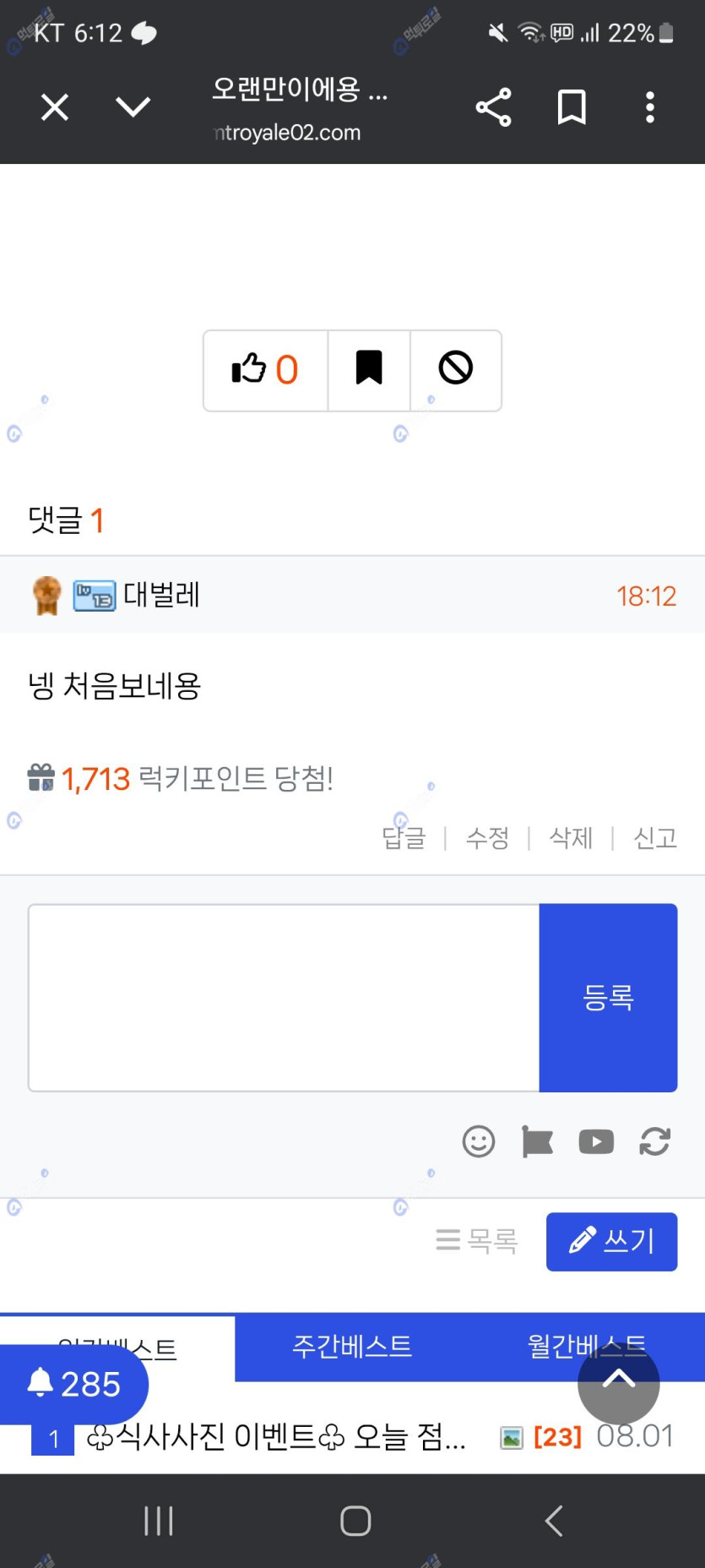
Task: Like the post with thumbs-up
Action: [x=266, y=370]
